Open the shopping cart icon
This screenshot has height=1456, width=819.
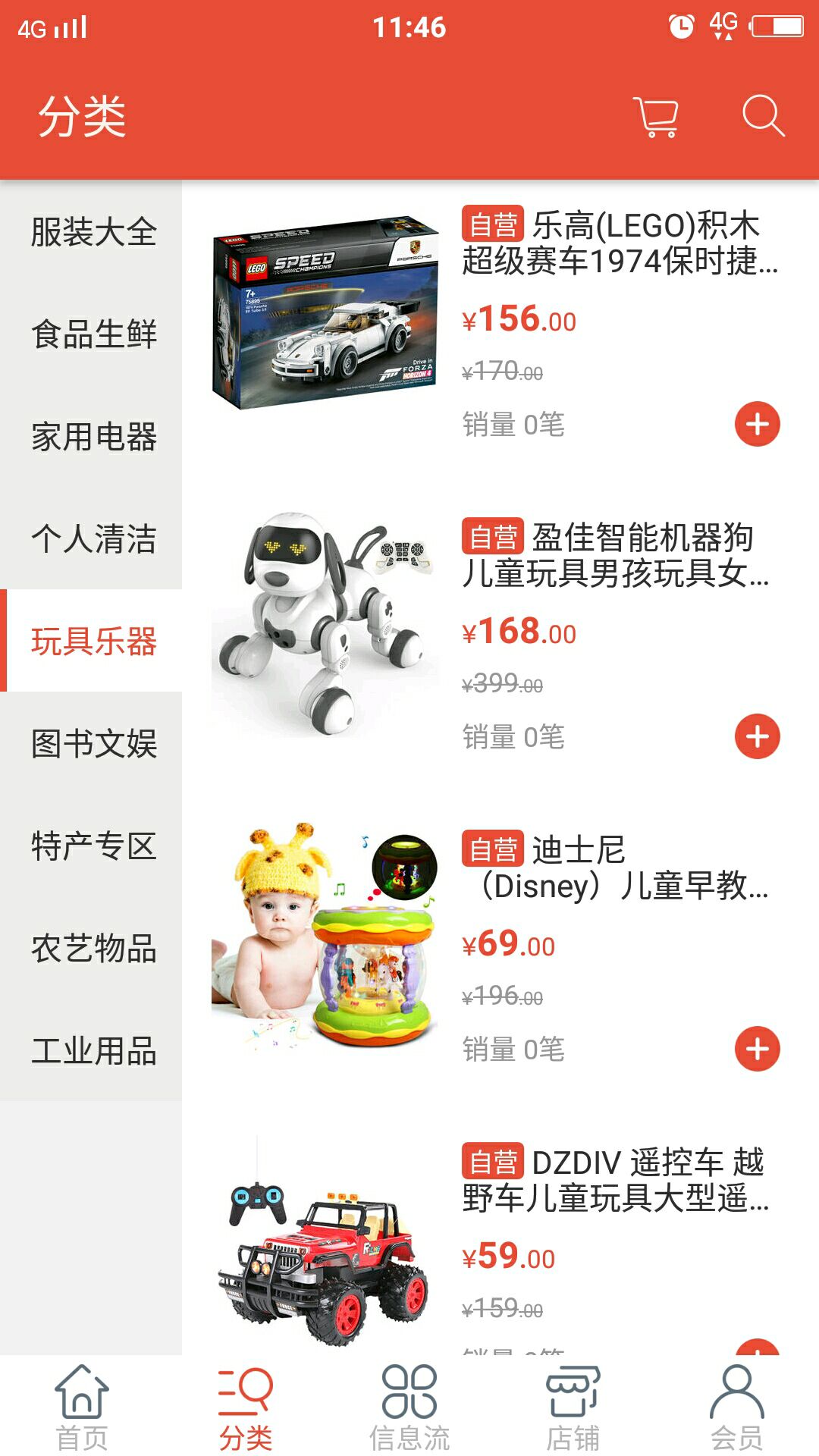coord(656,118)
